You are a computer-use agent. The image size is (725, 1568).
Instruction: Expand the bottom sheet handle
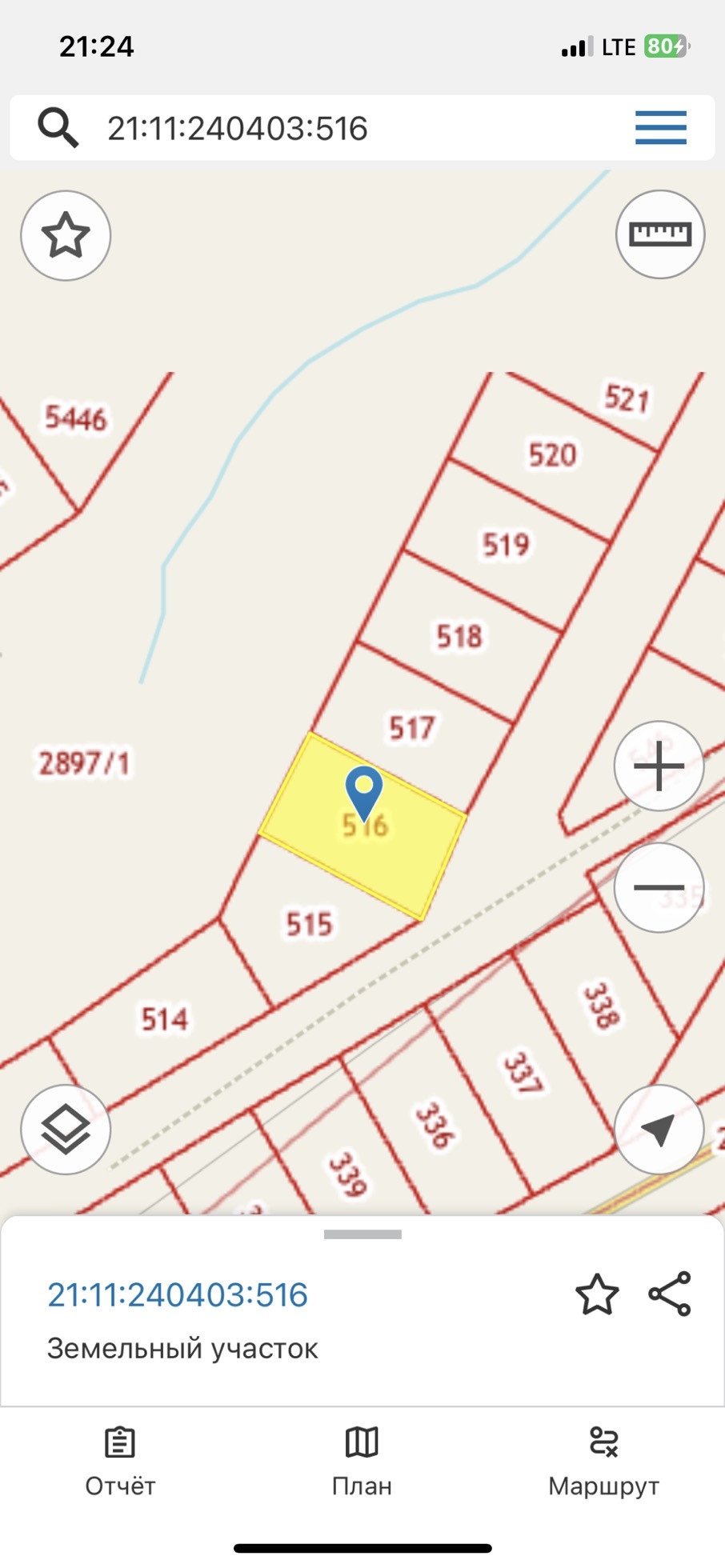pyautogui.click(x=362, y=1234)
